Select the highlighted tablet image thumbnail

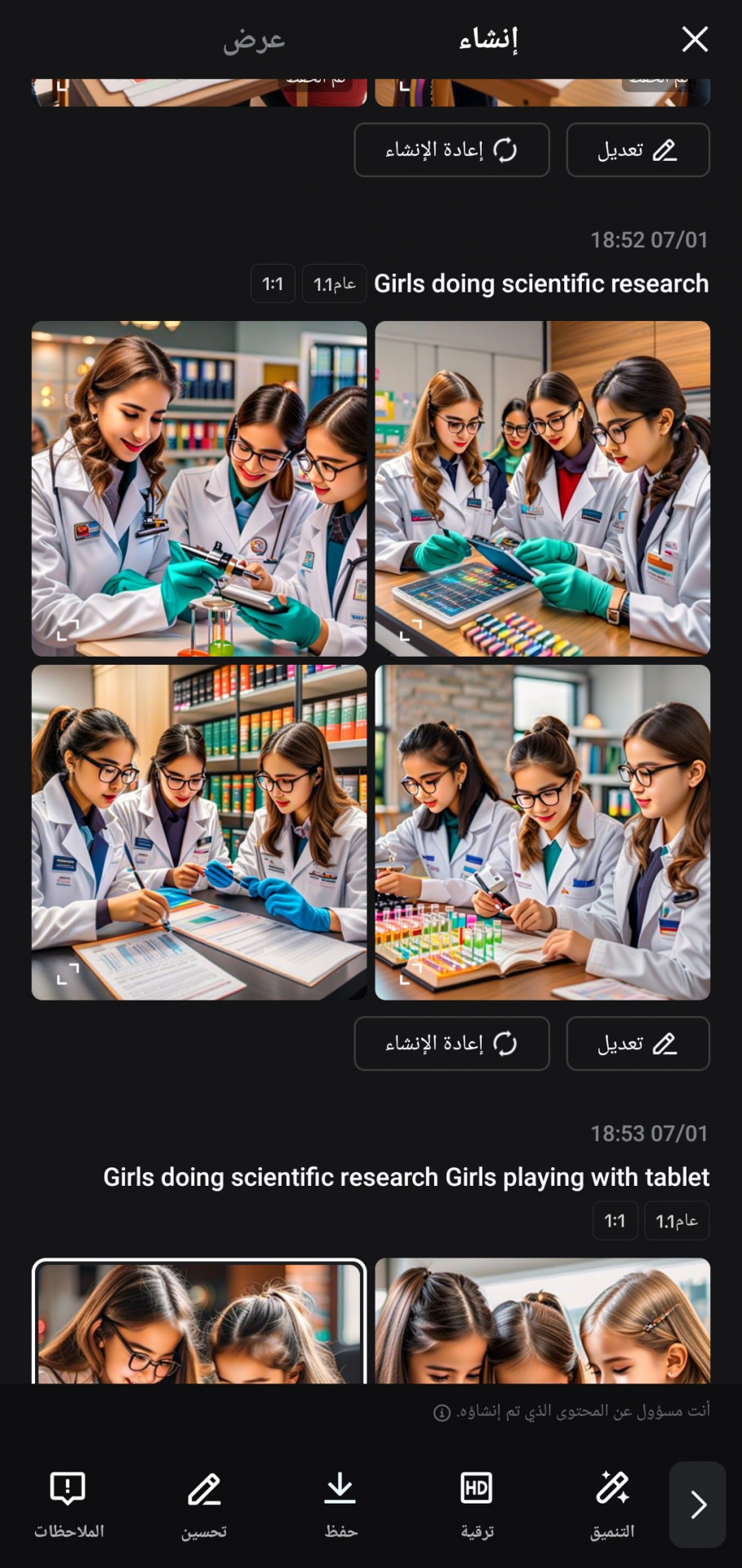coord(199,1321)
